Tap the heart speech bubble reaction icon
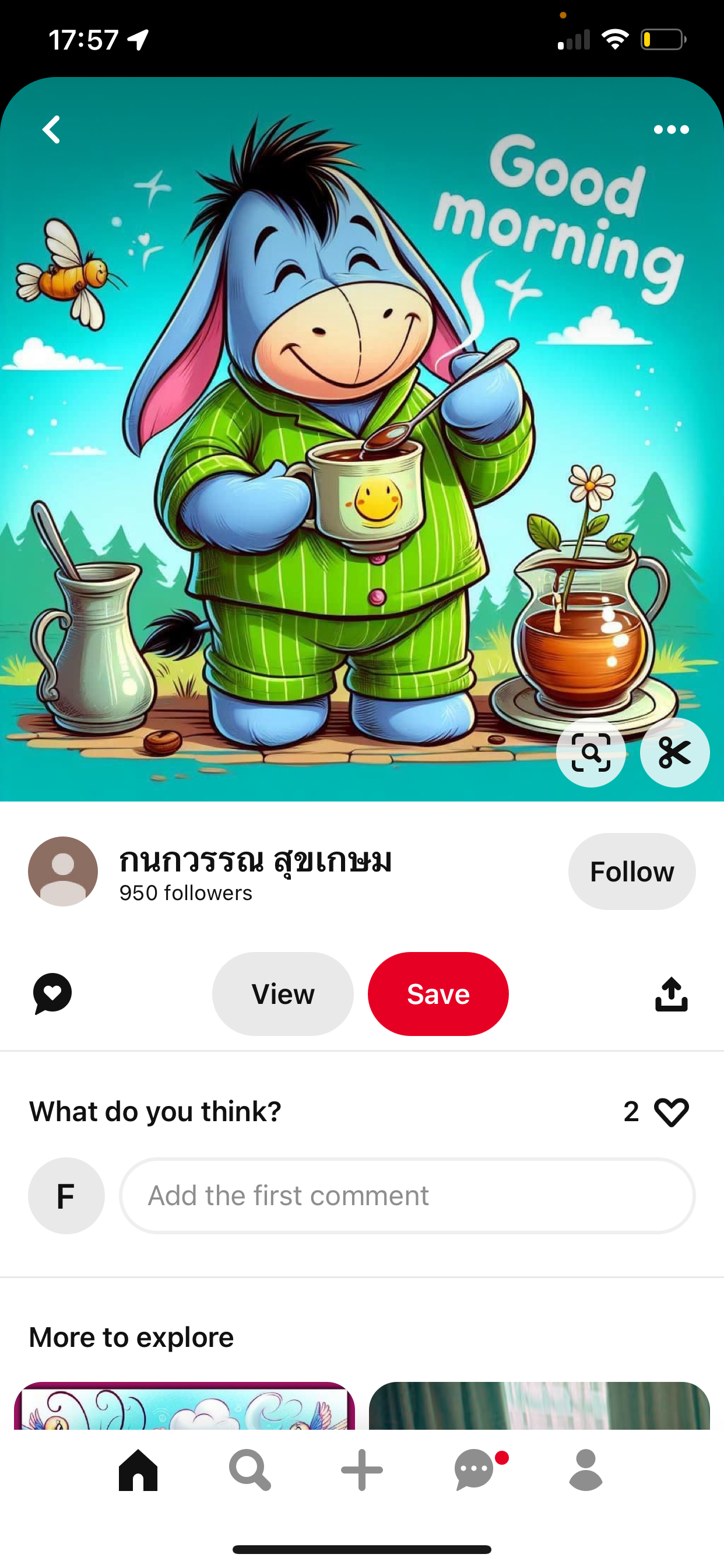The width and height of the screenshot is (724, 1568). pos(52,993)
